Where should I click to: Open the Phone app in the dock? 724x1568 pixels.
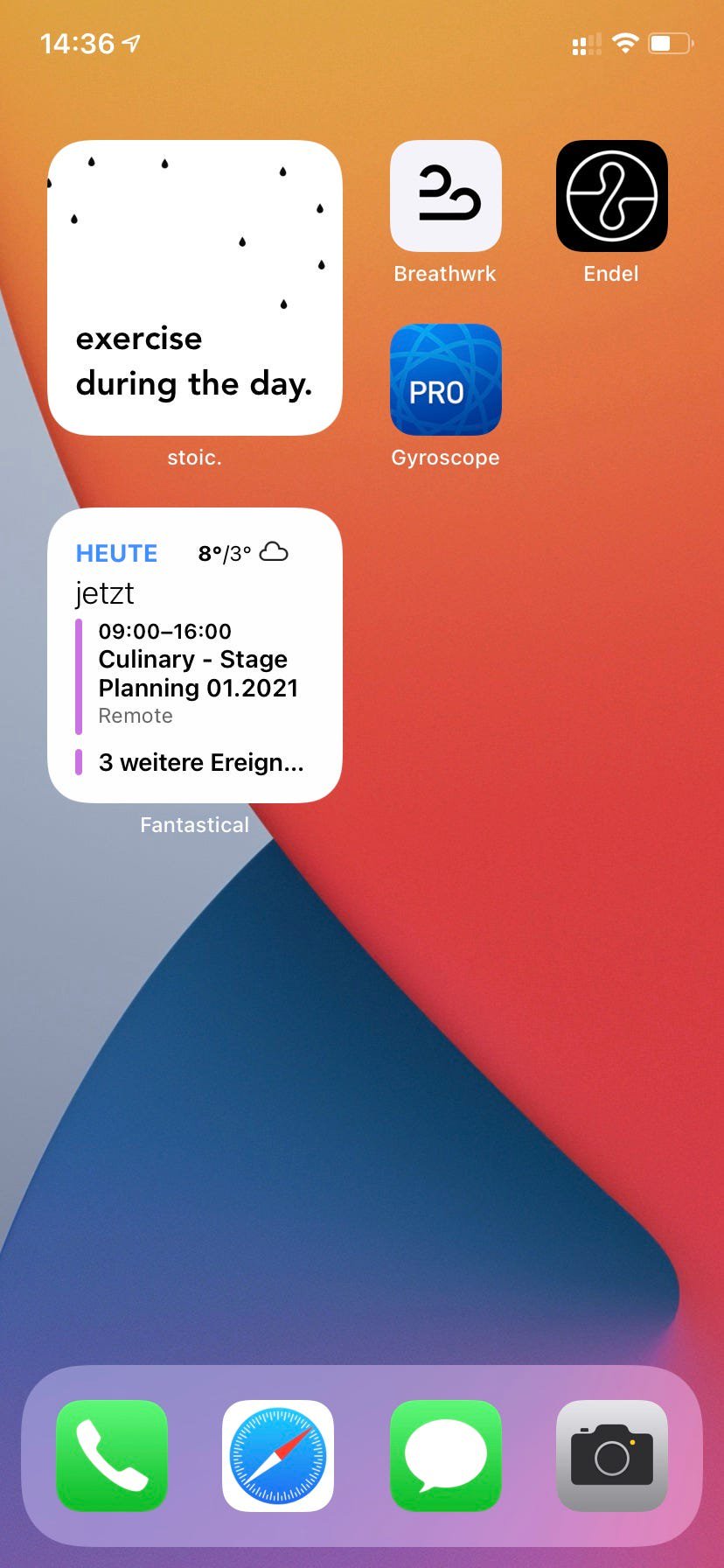pos(112,1456)
